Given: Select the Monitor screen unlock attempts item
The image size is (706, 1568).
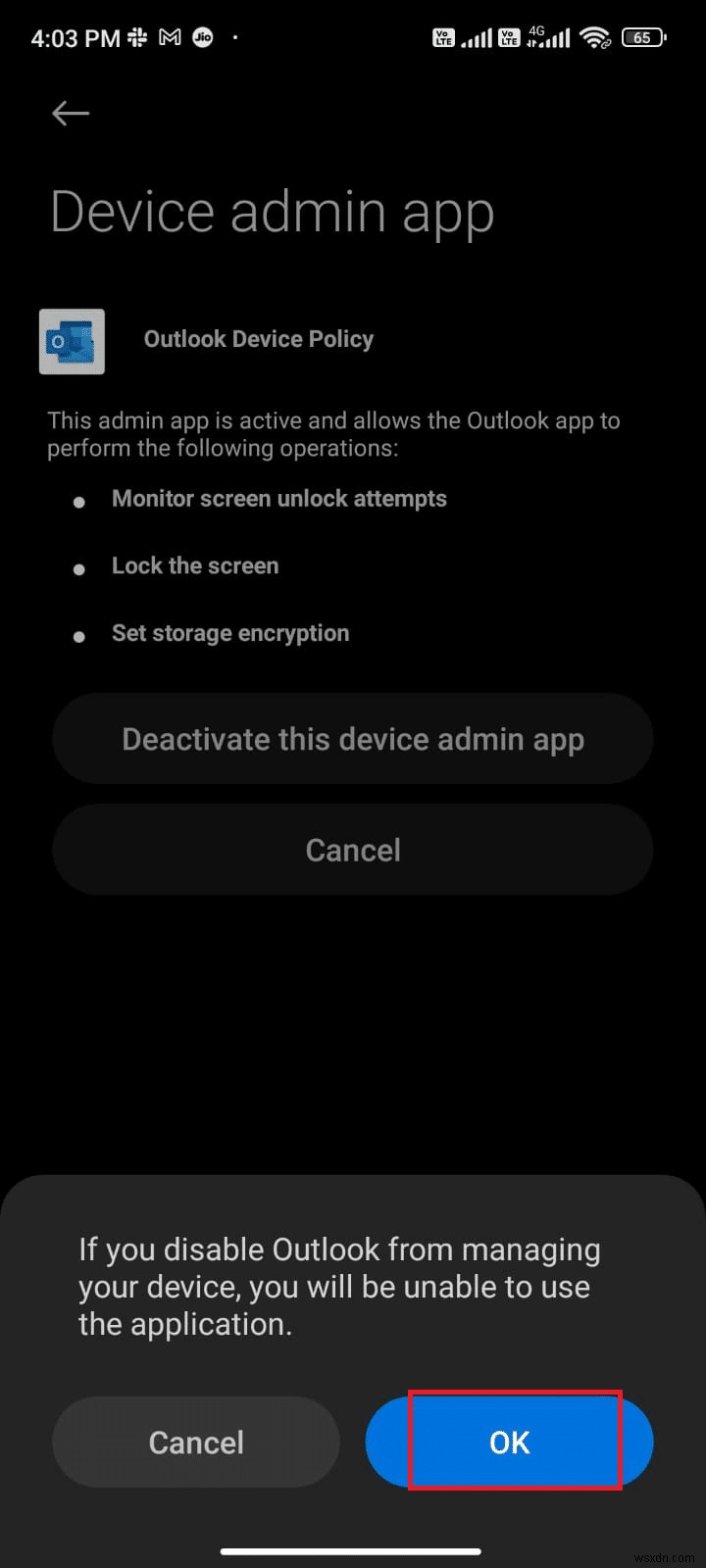Looking at the screenshot, I should [279, 499].
